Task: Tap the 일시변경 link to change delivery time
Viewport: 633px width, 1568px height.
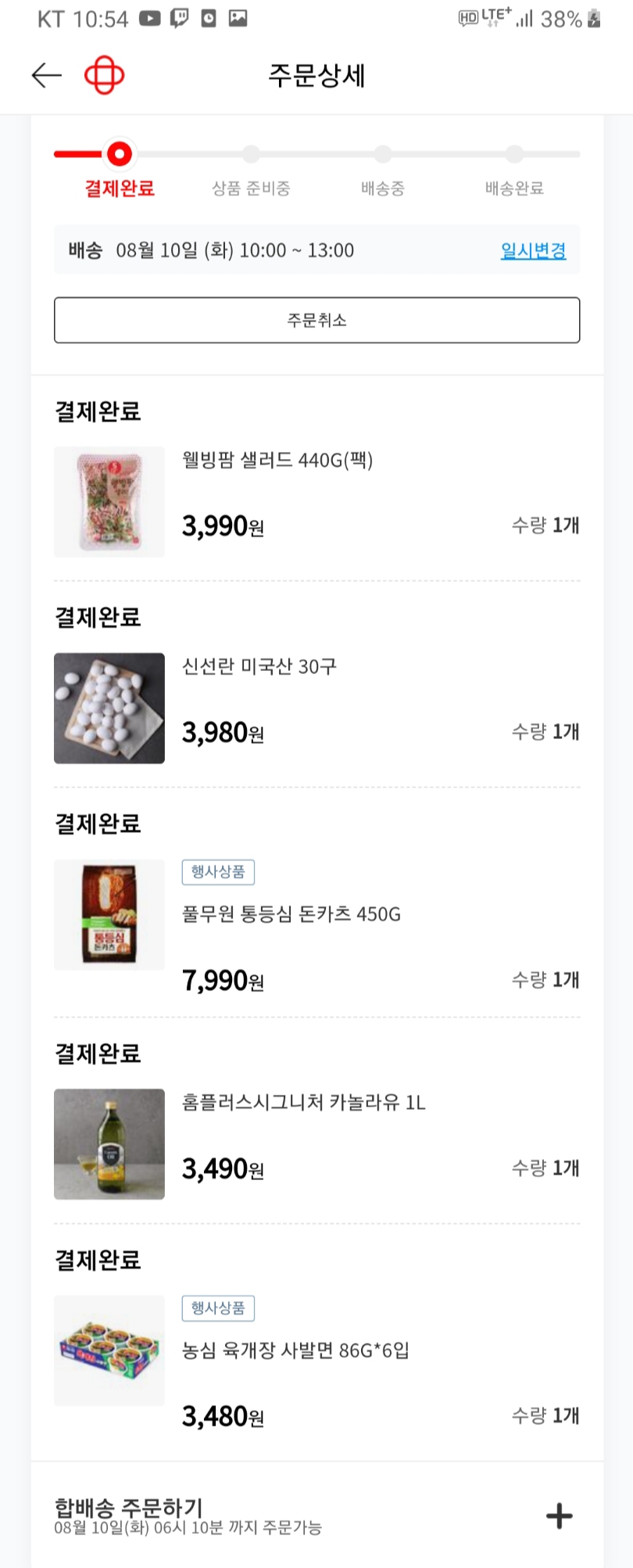Action: tap(533, 250)
